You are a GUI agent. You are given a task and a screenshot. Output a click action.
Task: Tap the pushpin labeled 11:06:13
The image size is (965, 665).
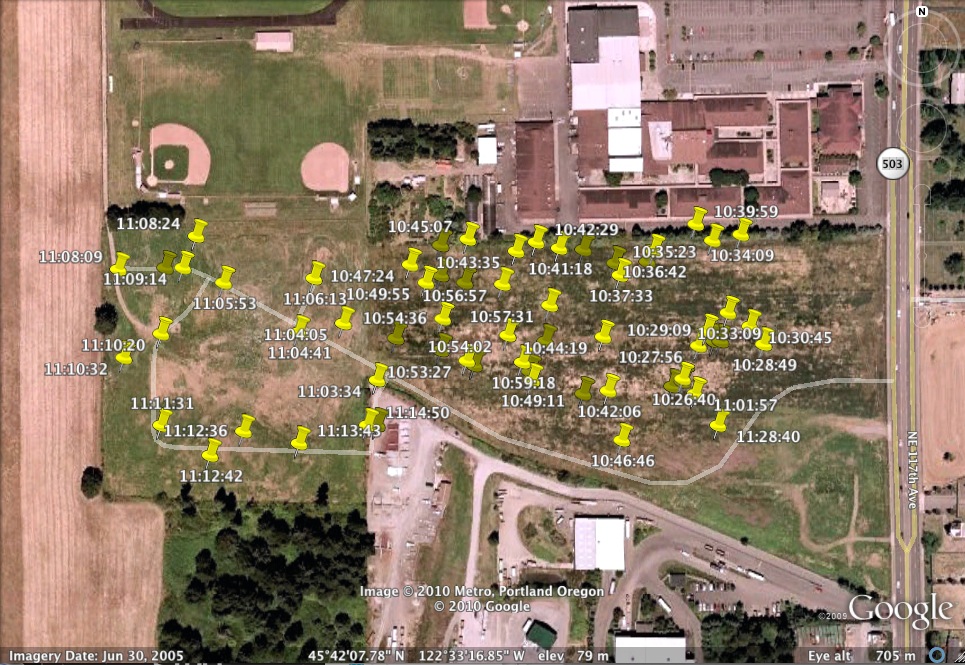pos(316,273)
